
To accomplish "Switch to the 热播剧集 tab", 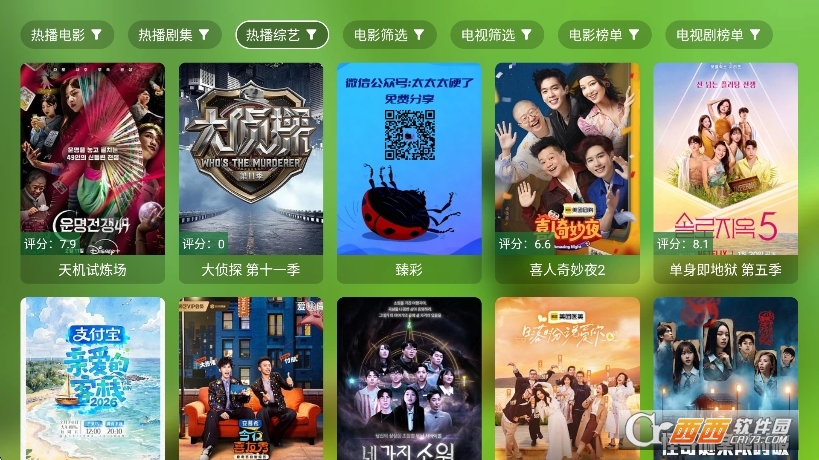I will tap(174, 35).
